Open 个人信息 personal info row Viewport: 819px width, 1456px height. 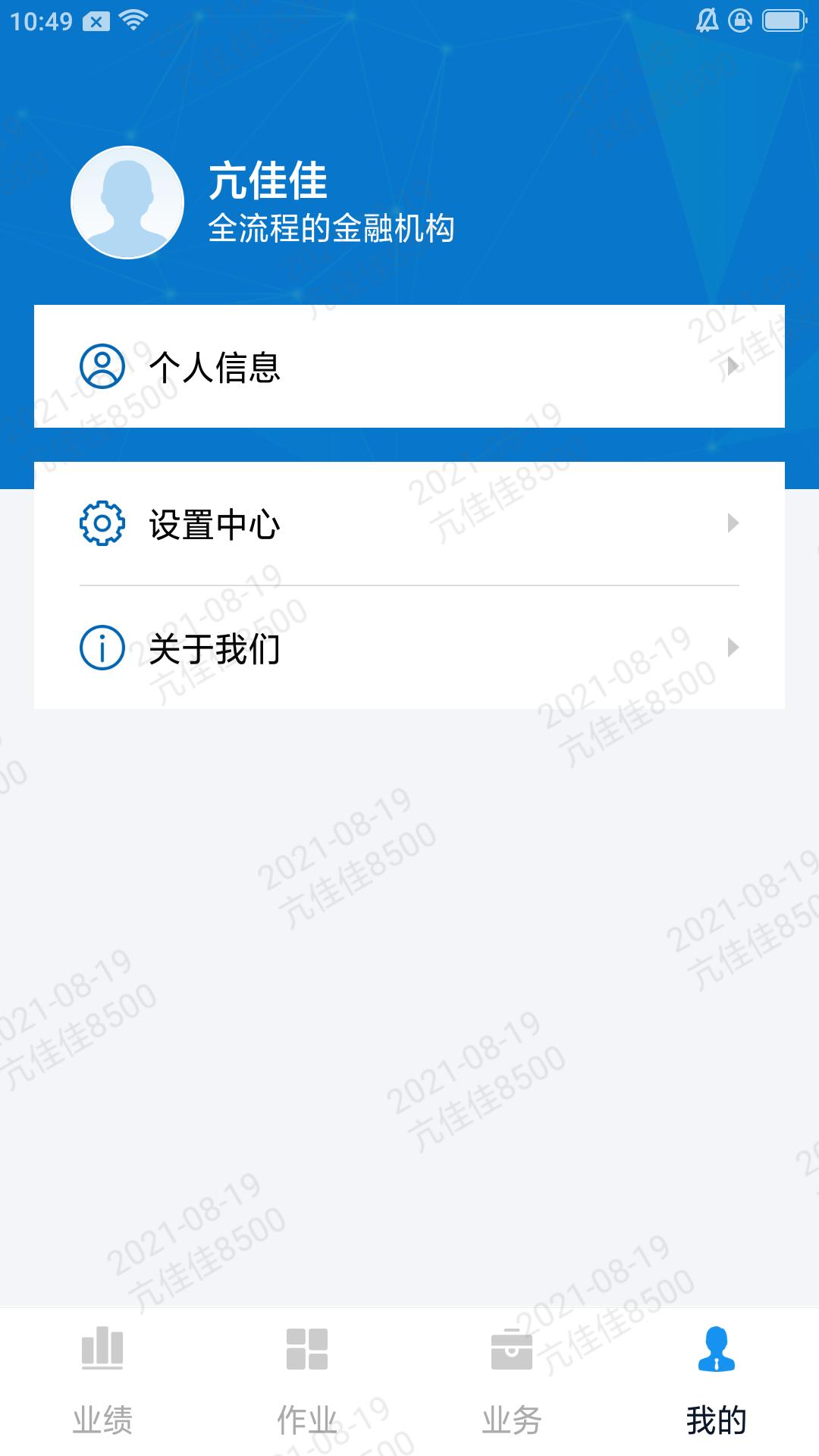(409, 366)
